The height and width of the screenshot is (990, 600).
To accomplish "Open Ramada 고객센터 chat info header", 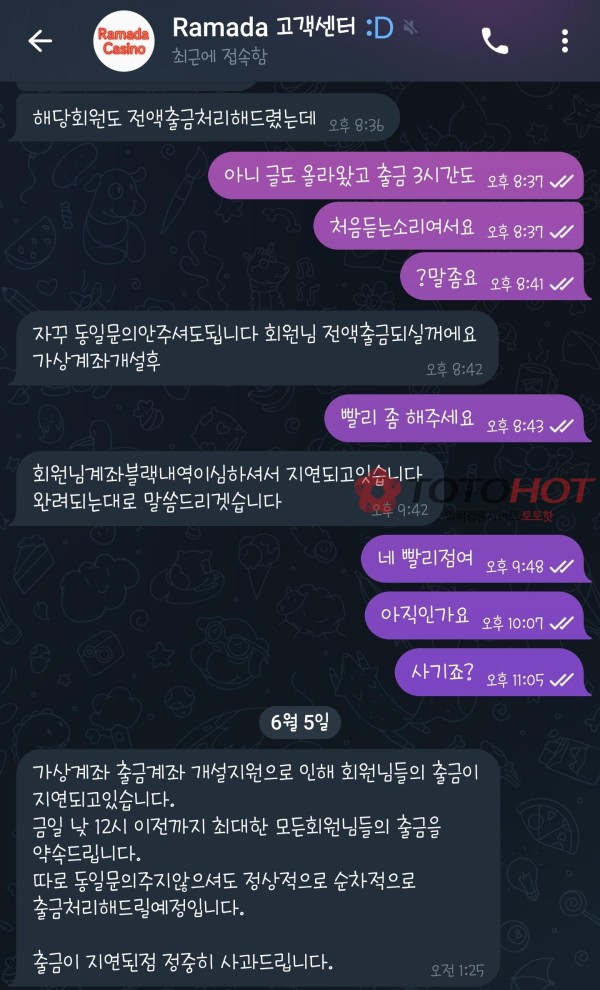I will point(270,40).
